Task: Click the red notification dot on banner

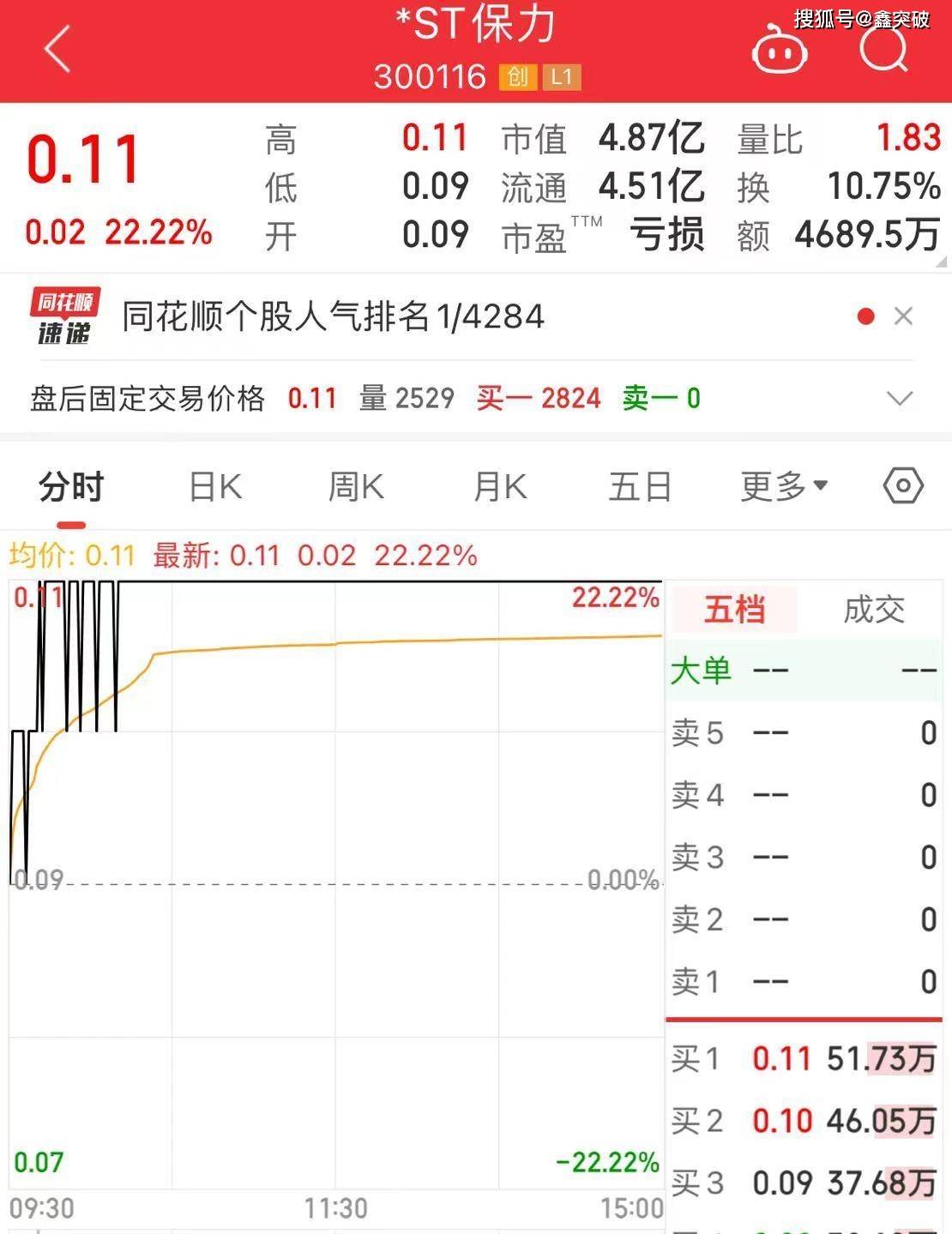Action: (x=866, y=316)
